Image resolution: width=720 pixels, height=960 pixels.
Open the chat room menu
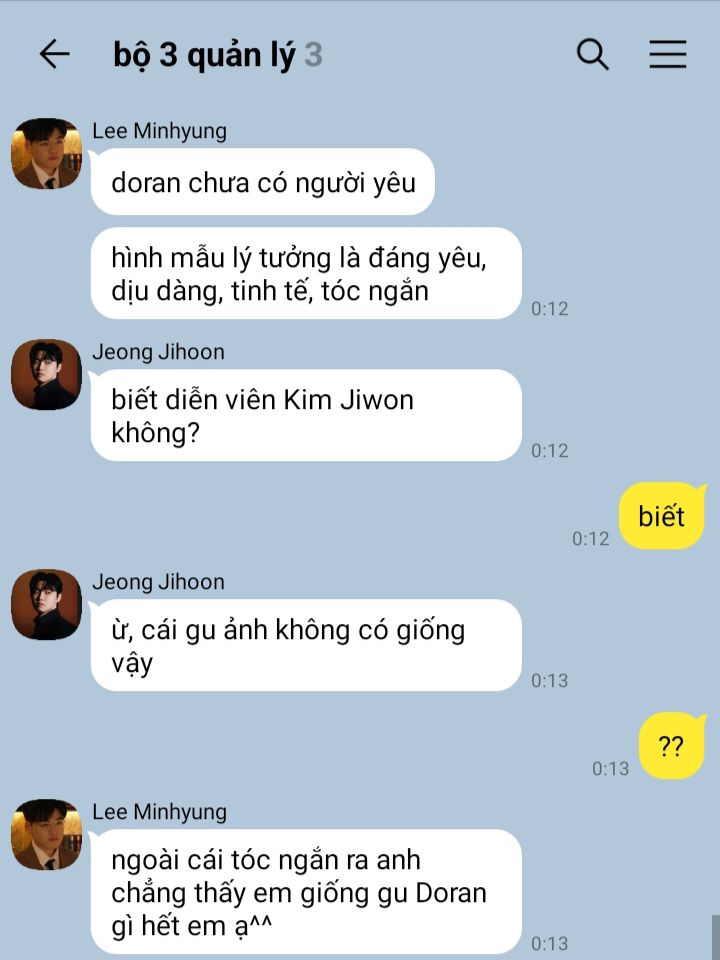[x=667, y=54]
